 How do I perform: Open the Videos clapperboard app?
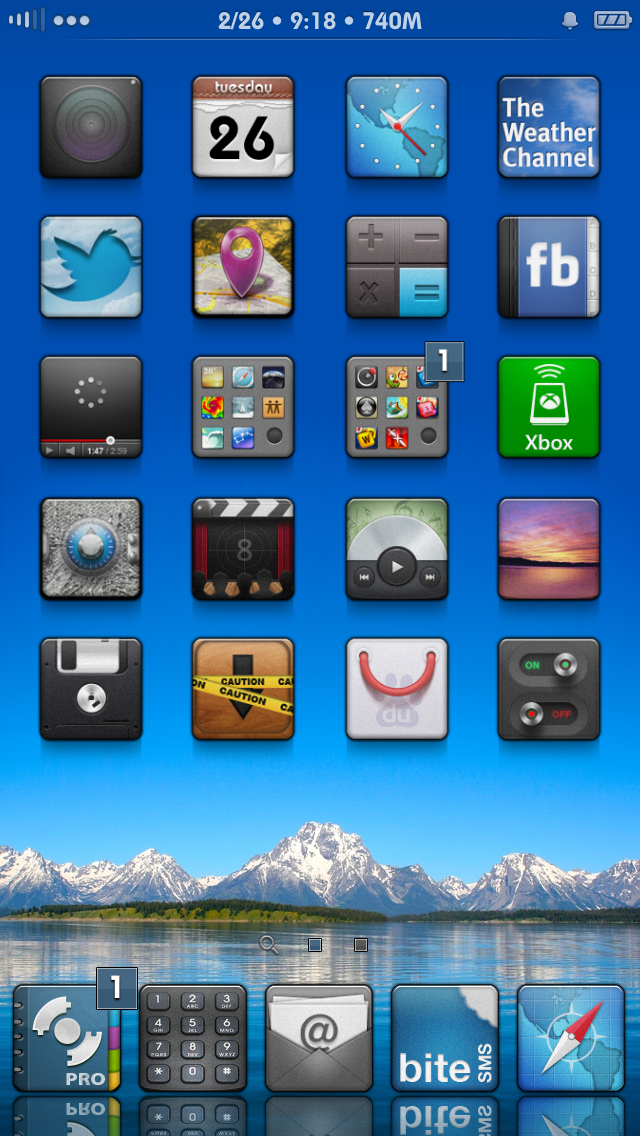pyautogui.click(x=243, y=548)
